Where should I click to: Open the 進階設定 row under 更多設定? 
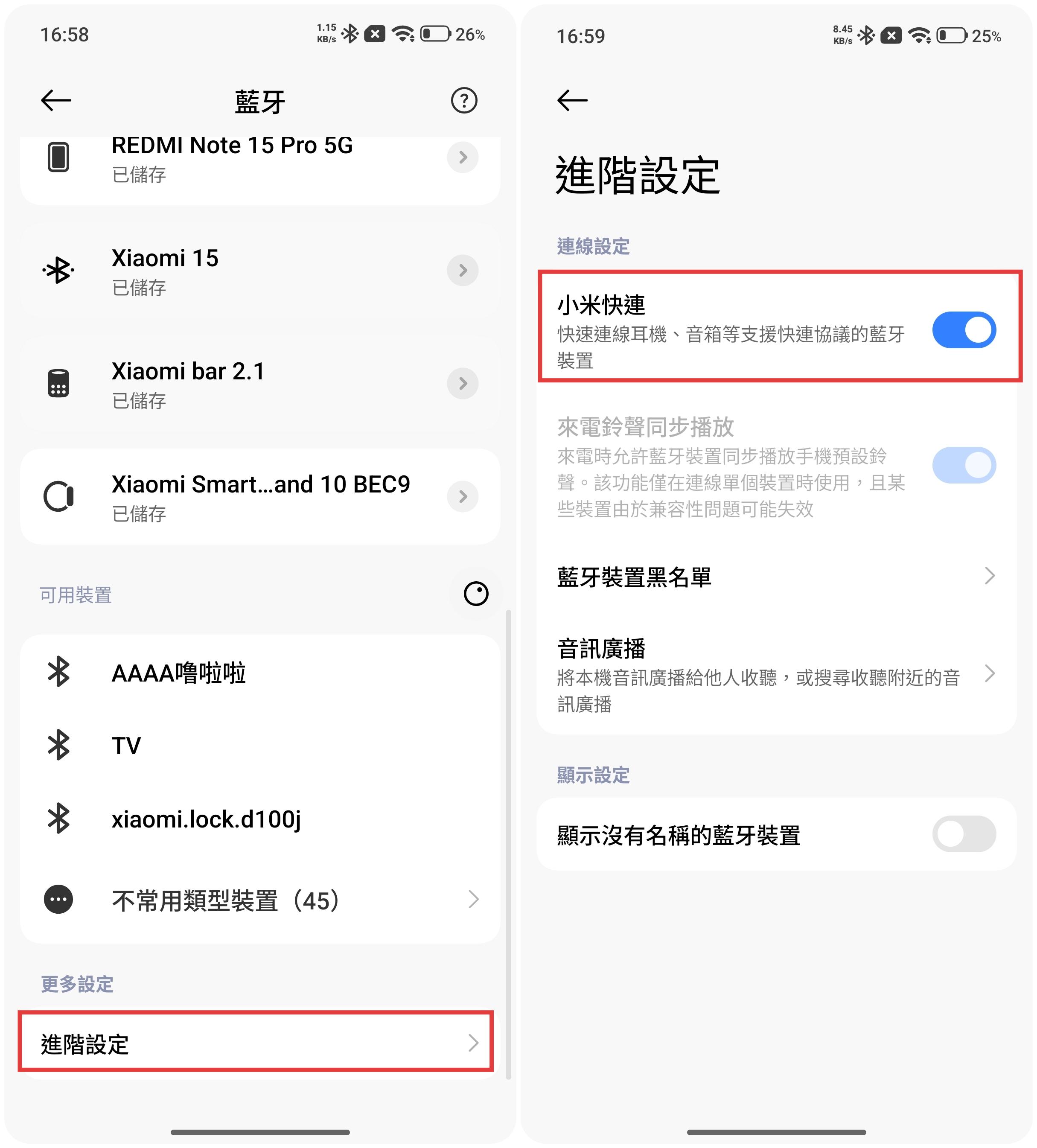tap(256, 1043)
